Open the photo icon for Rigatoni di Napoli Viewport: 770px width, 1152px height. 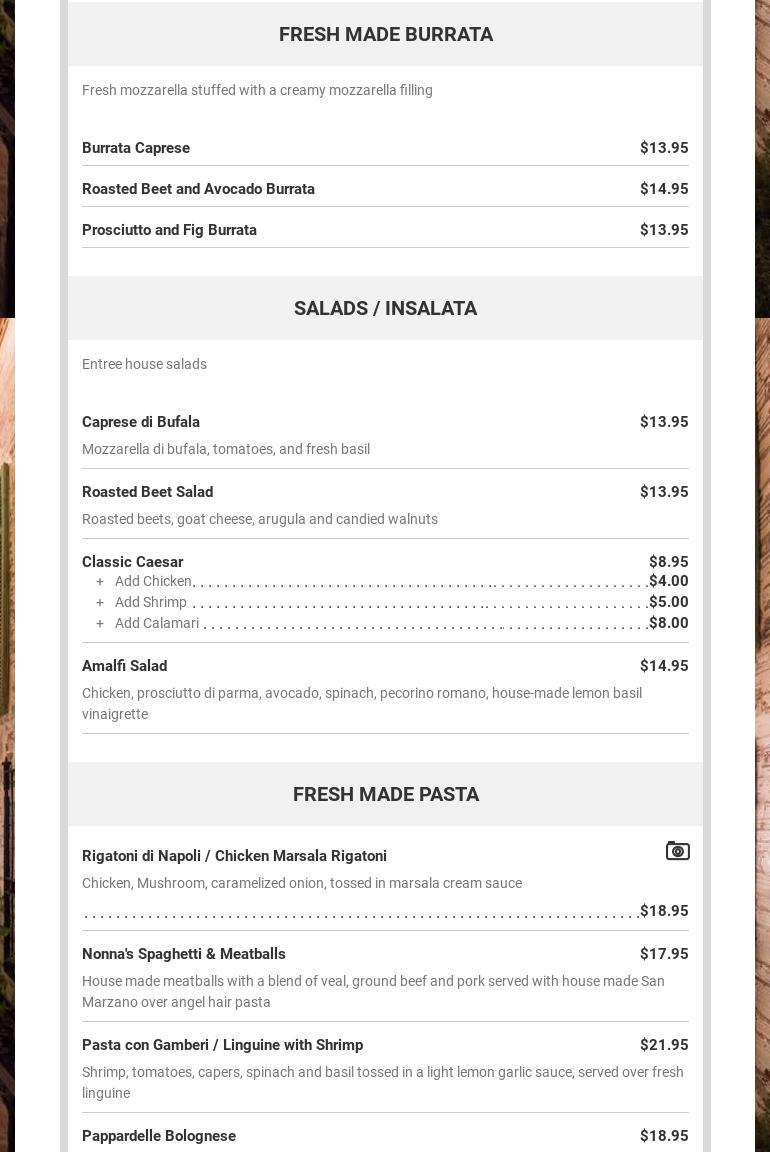point(677,851)
